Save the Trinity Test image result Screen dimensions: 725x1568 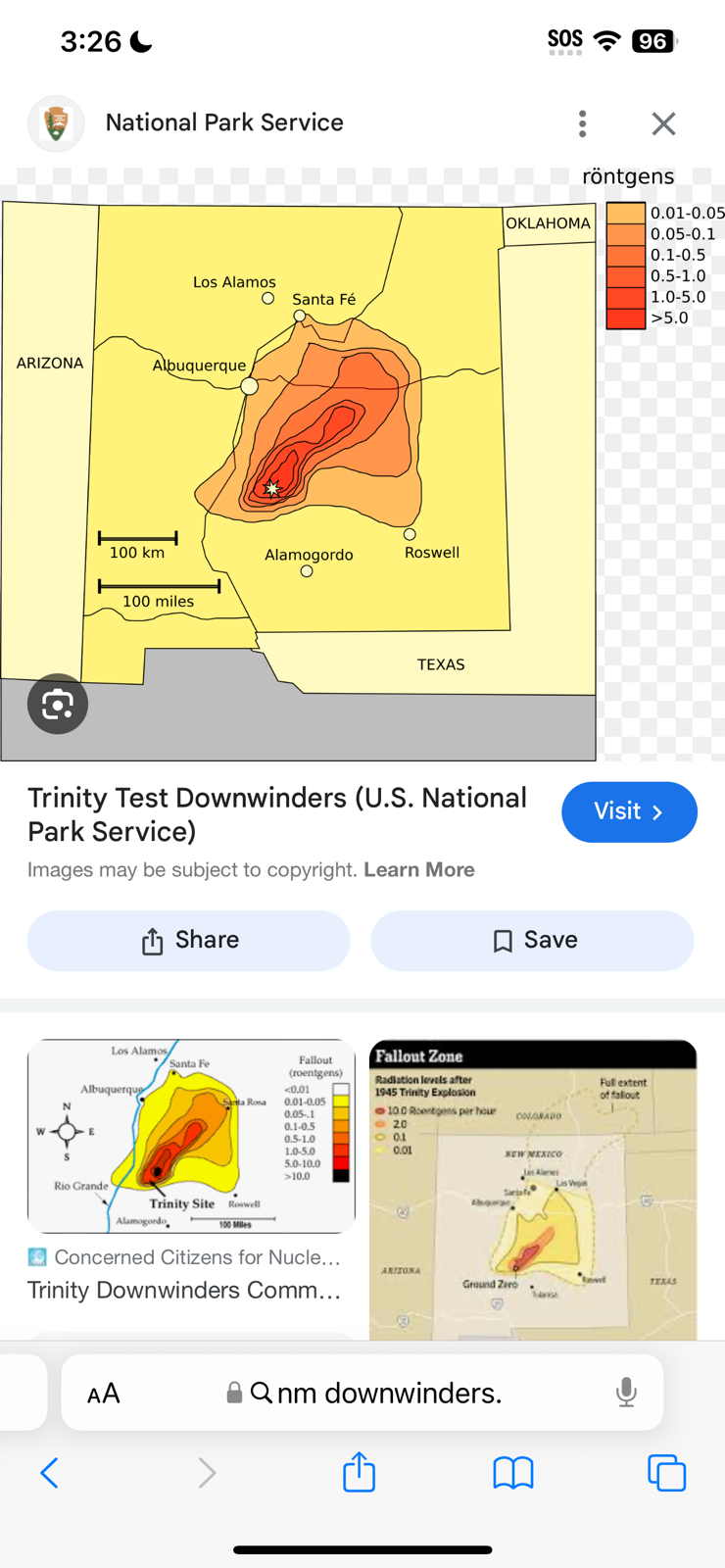pos(532,940)
